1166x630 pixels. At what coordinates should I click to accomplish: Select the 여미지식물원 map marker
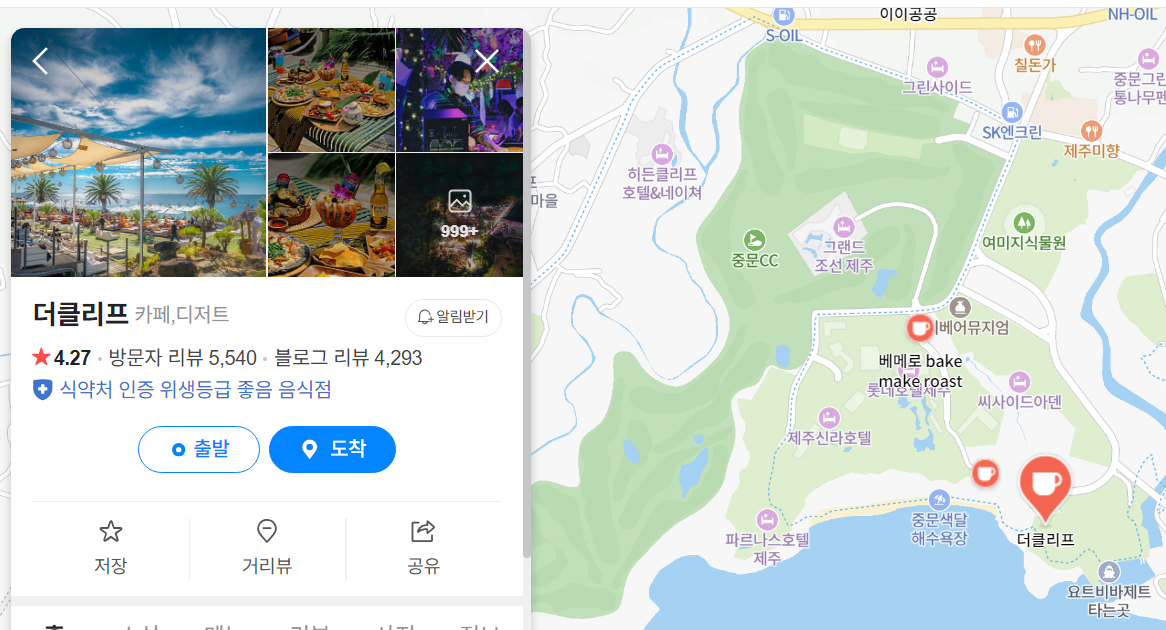pos(1022,222)
